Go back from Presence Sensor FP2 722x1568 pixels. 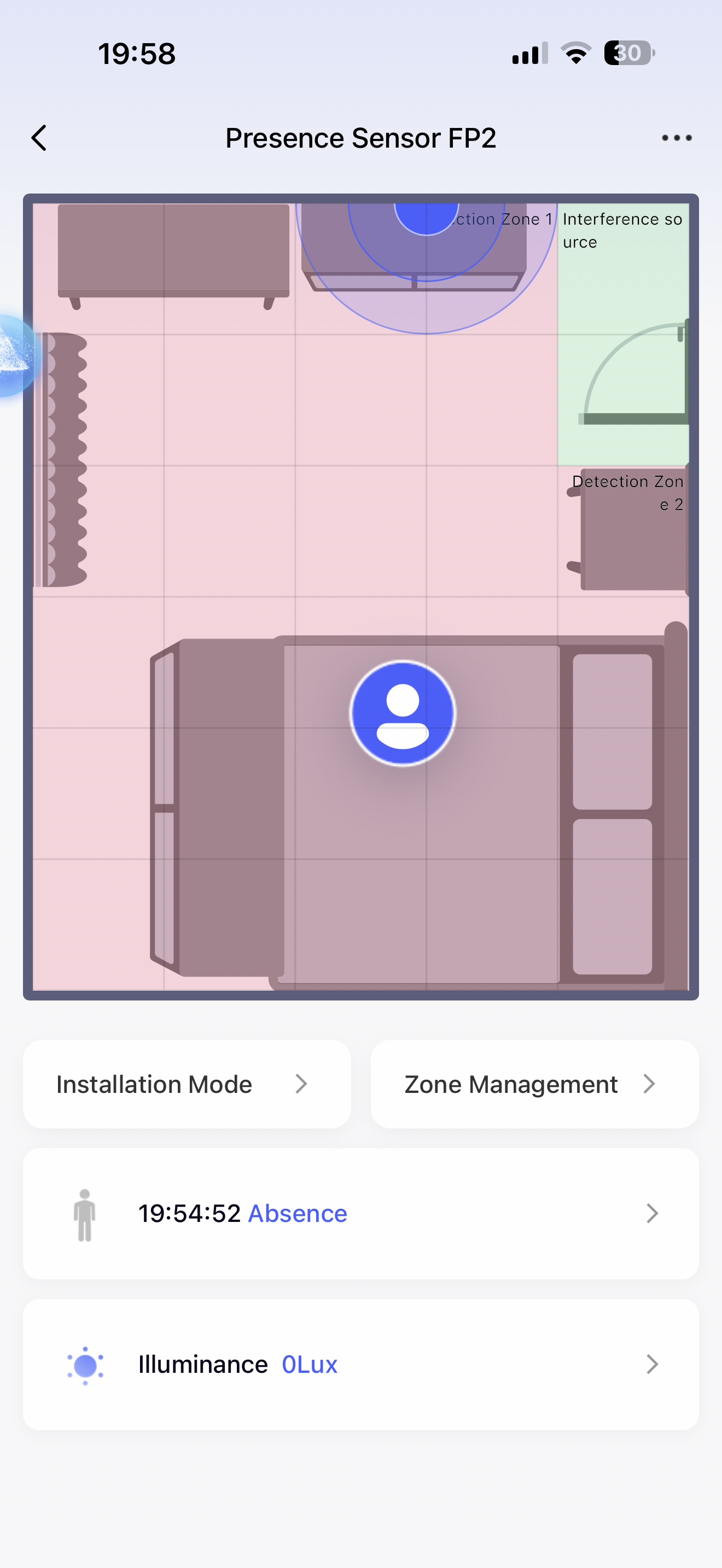tap(39, 138)
